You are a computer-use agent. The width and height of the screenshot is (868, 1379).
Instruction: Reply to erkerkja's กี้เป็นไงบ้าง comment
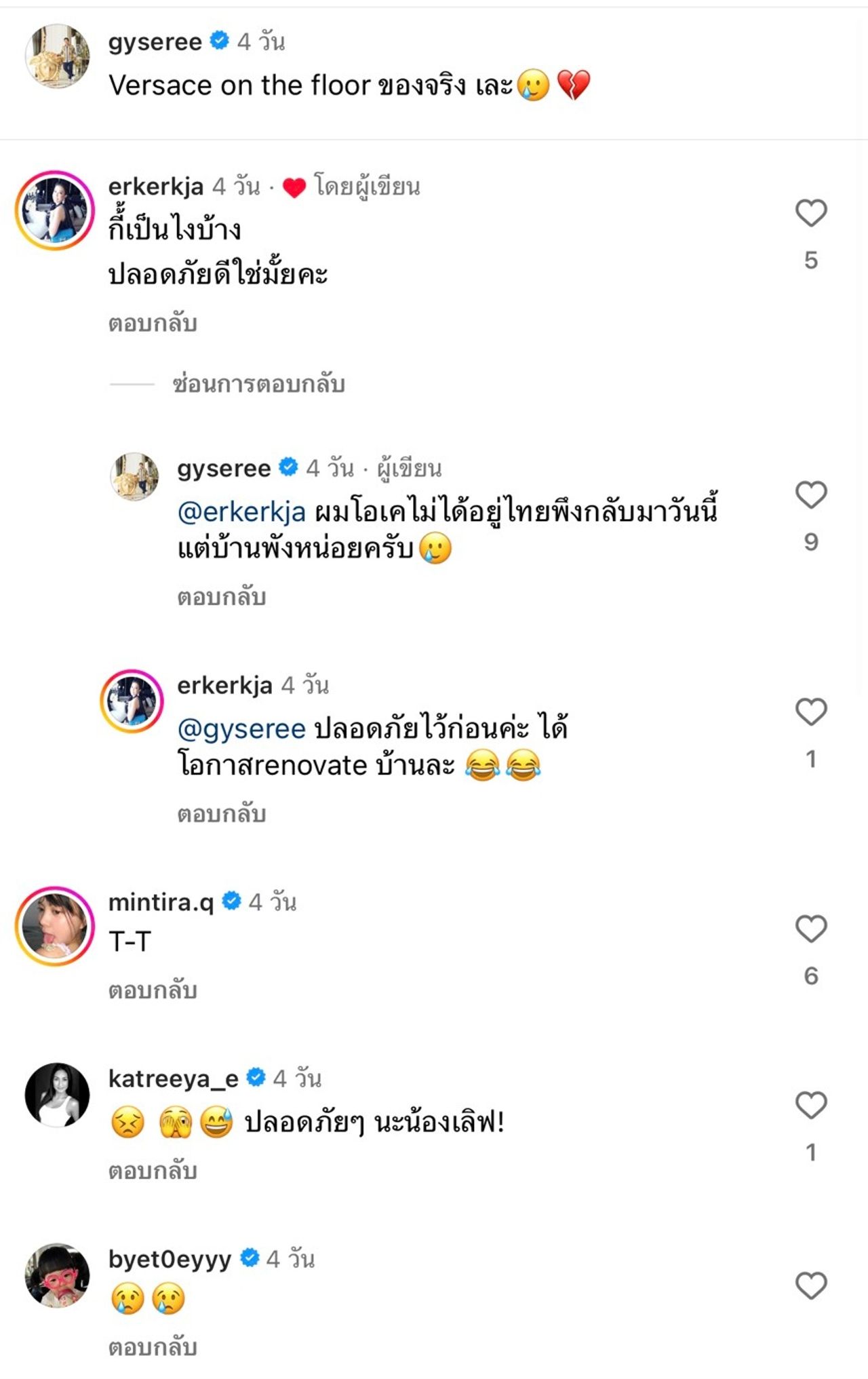click(153, 324)
